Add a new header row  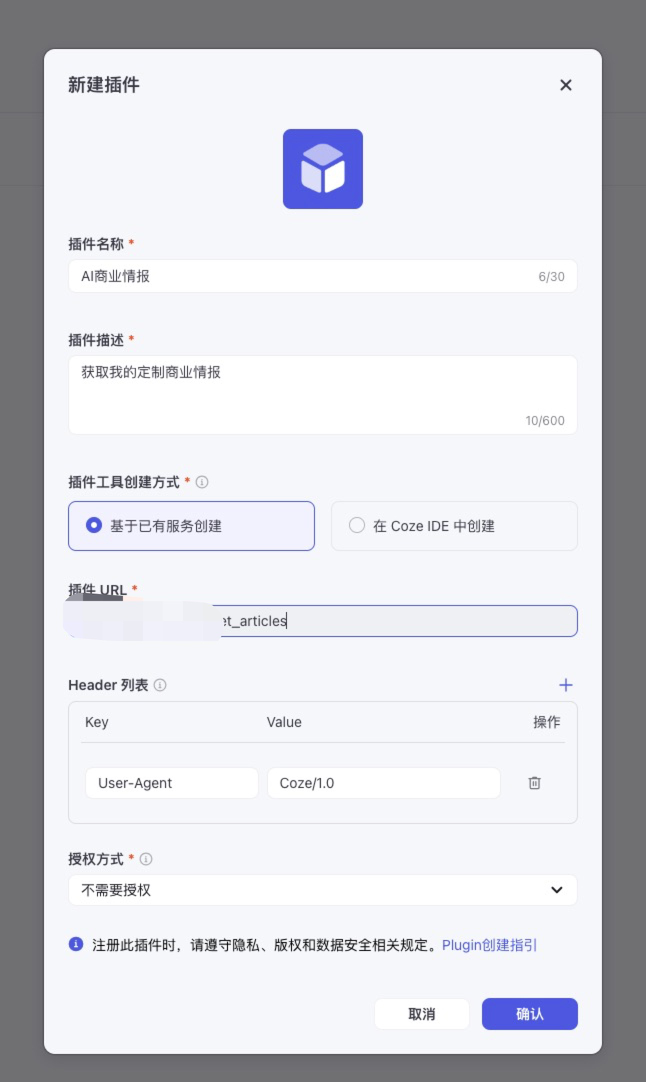tap(565, 685)
